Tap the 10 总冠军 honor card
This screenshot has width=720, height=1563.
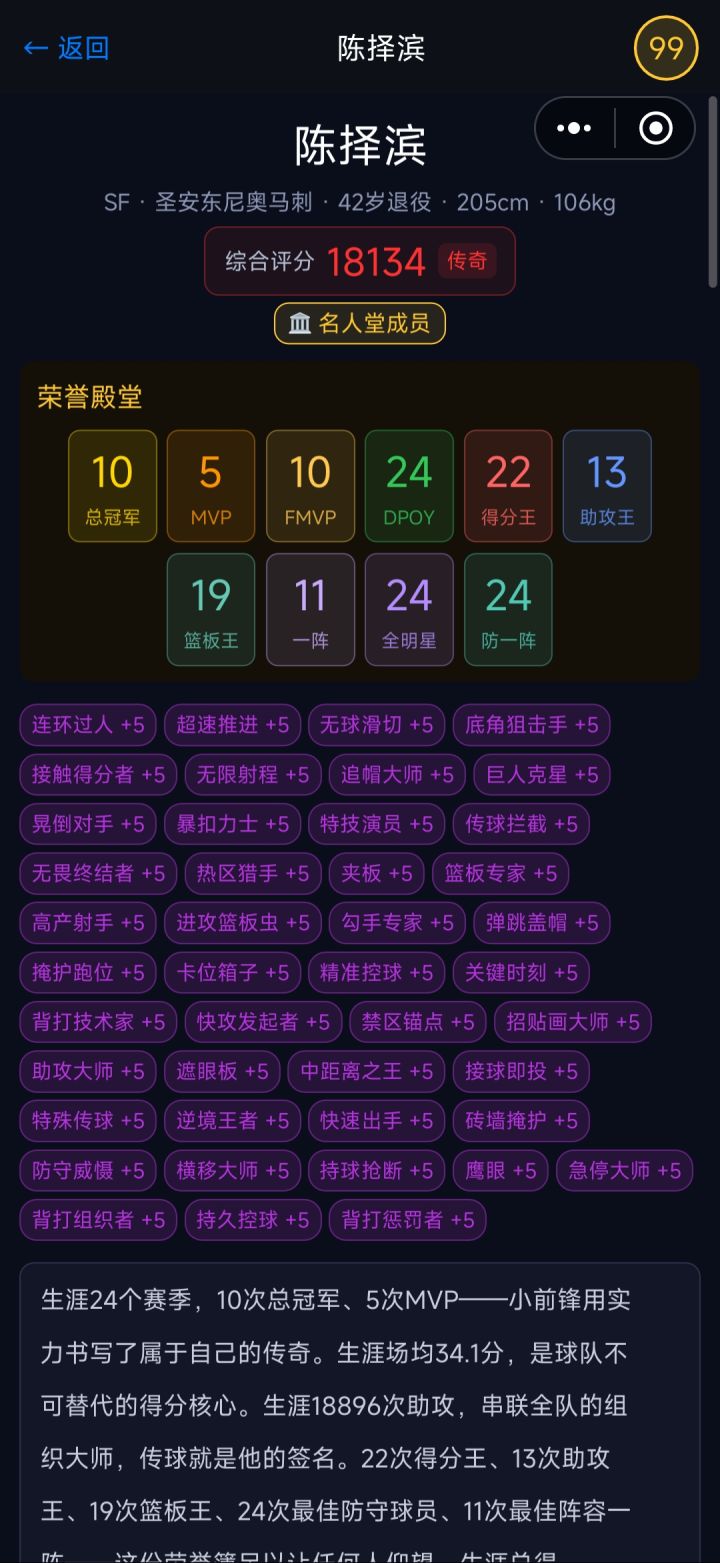112,485
